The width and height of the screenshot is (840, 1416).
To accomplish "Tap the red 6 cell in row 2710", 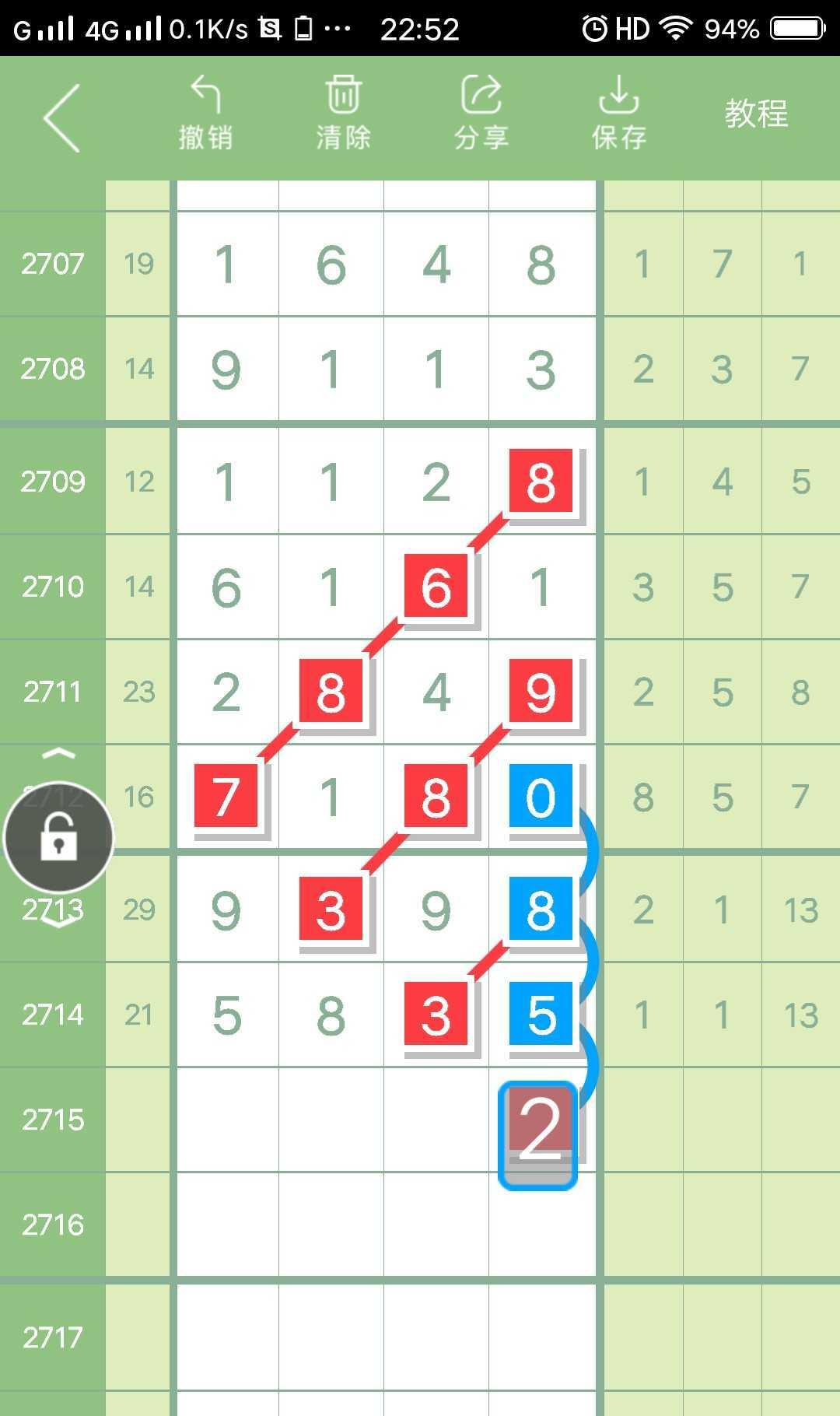I will click(436, 586).
